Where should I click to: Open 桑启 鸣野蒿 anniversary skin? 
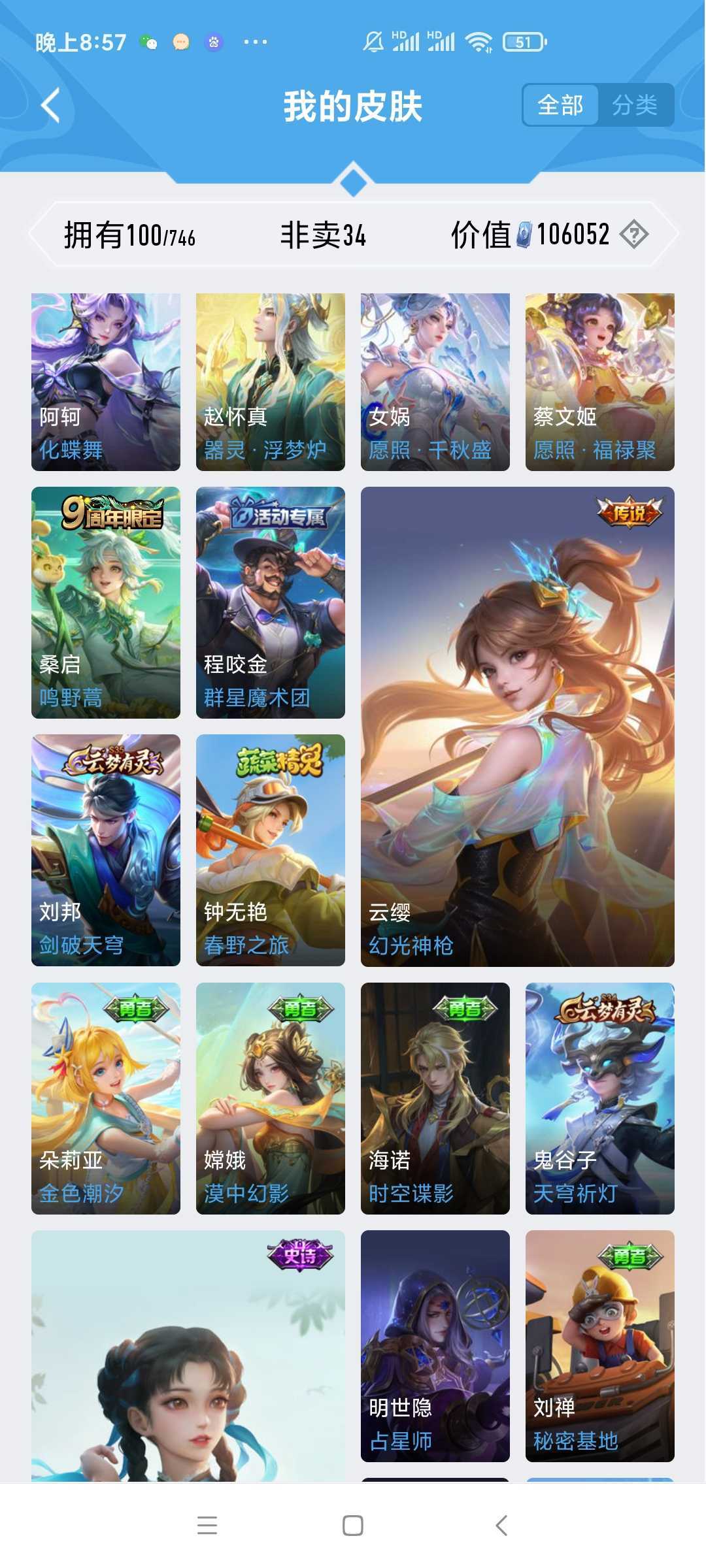tap(106, 602)
